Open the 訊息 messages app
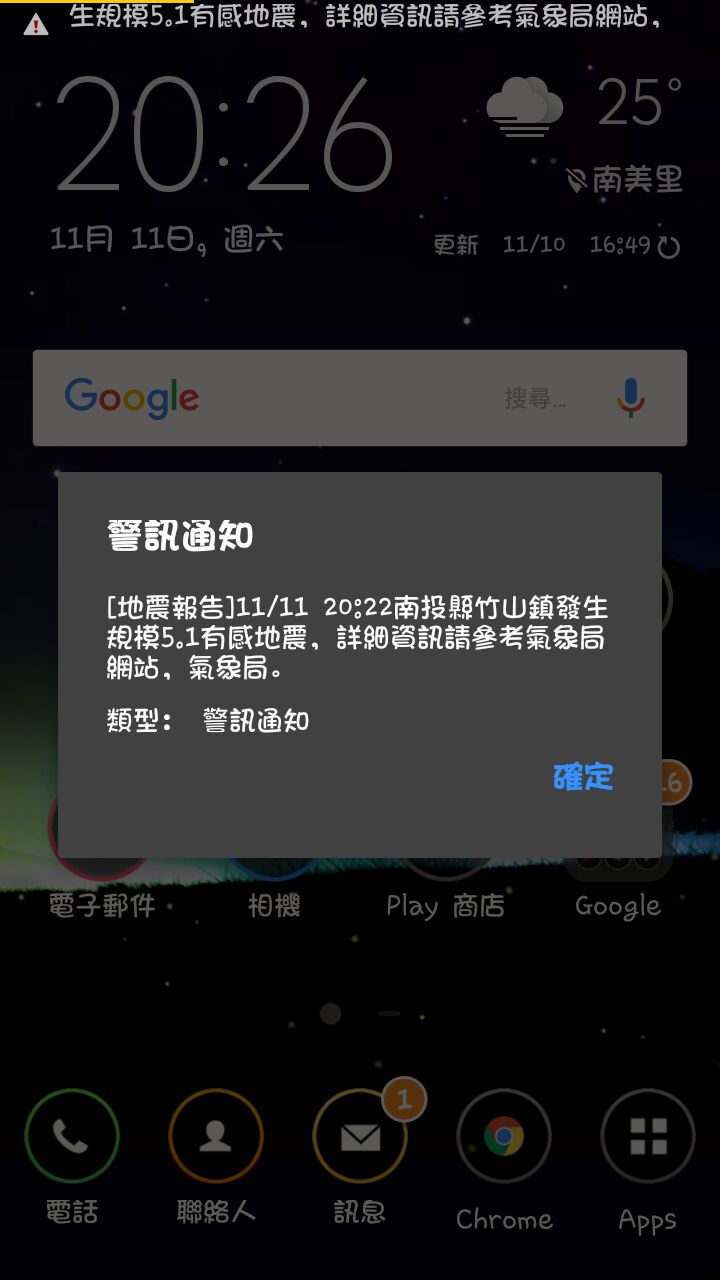 (360, 1136)
